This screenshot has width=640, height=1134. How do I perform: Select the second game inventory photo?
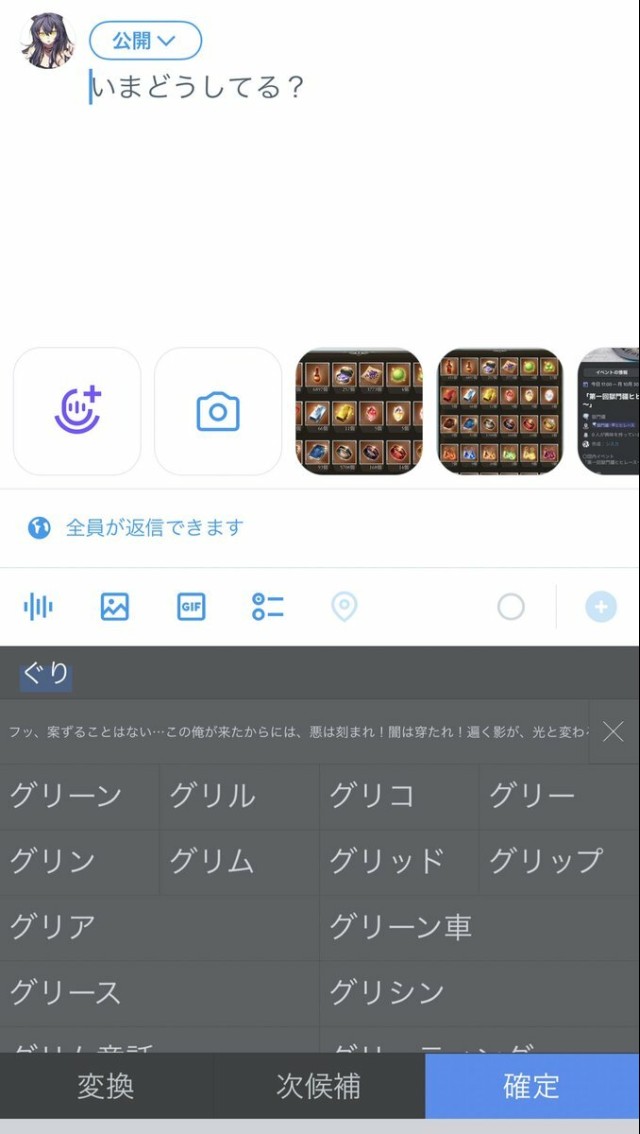(x=501, y=411)
